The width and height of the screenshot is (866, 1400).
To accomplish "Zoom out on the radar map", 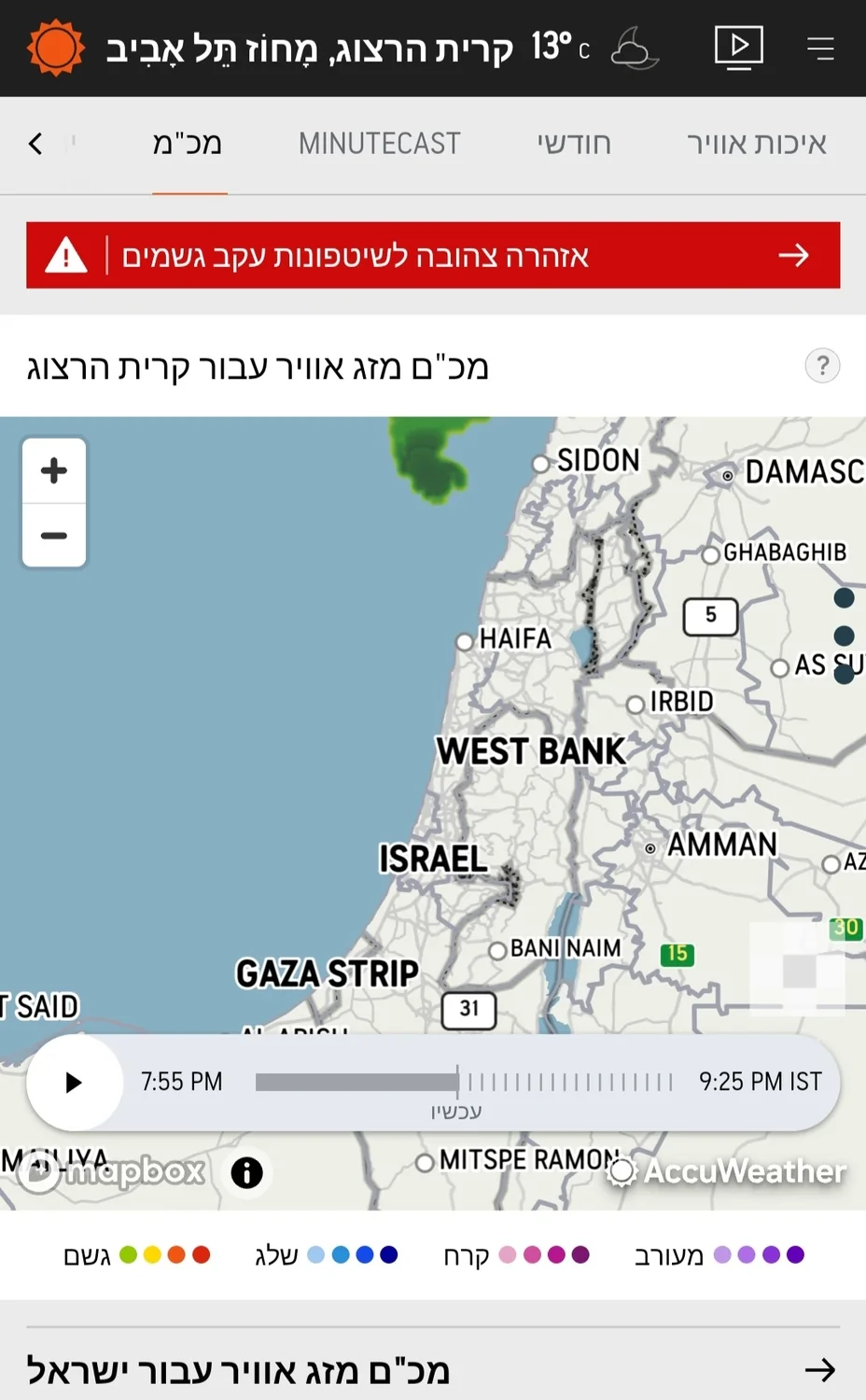I will (x=54, y=536).
